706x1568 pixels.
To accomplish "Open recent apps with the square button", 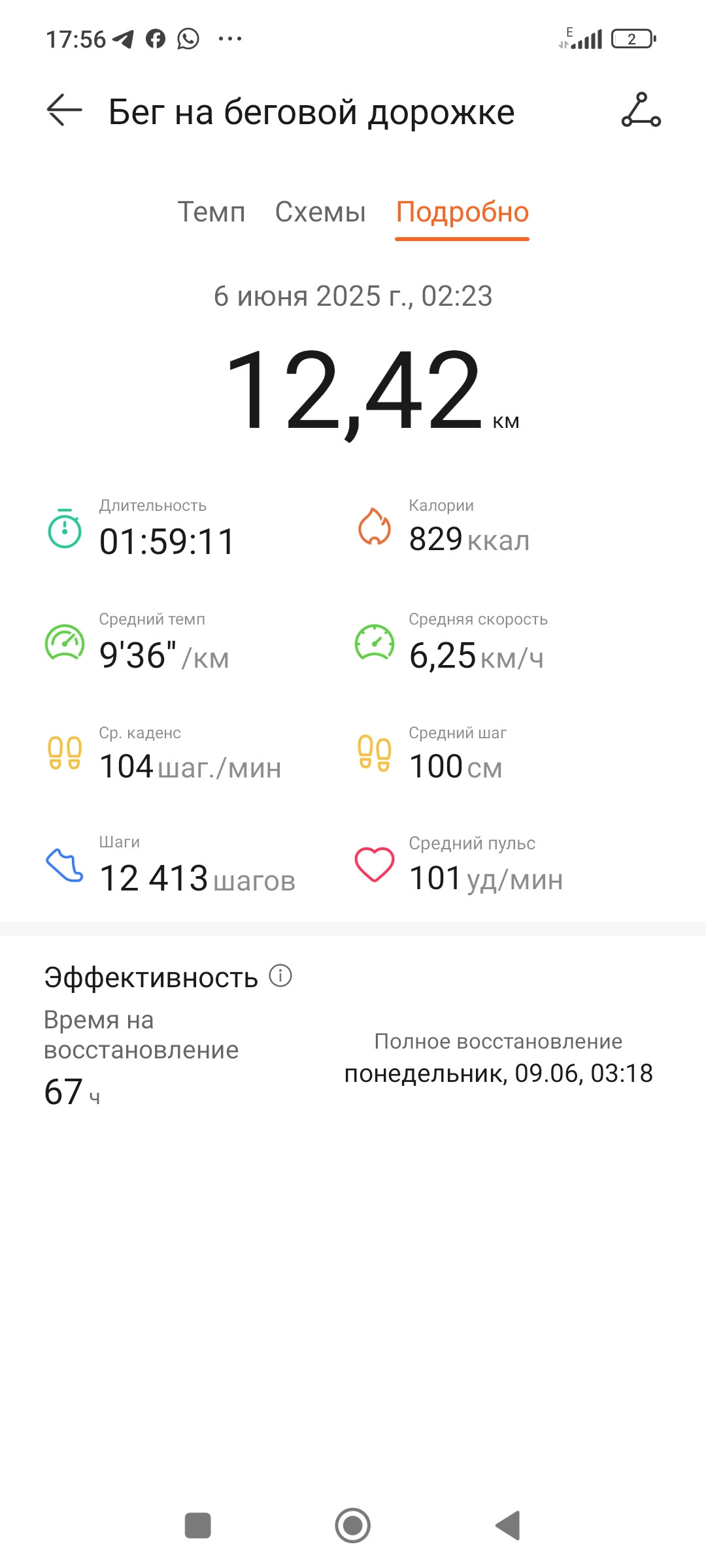I will pos(198,1526).
